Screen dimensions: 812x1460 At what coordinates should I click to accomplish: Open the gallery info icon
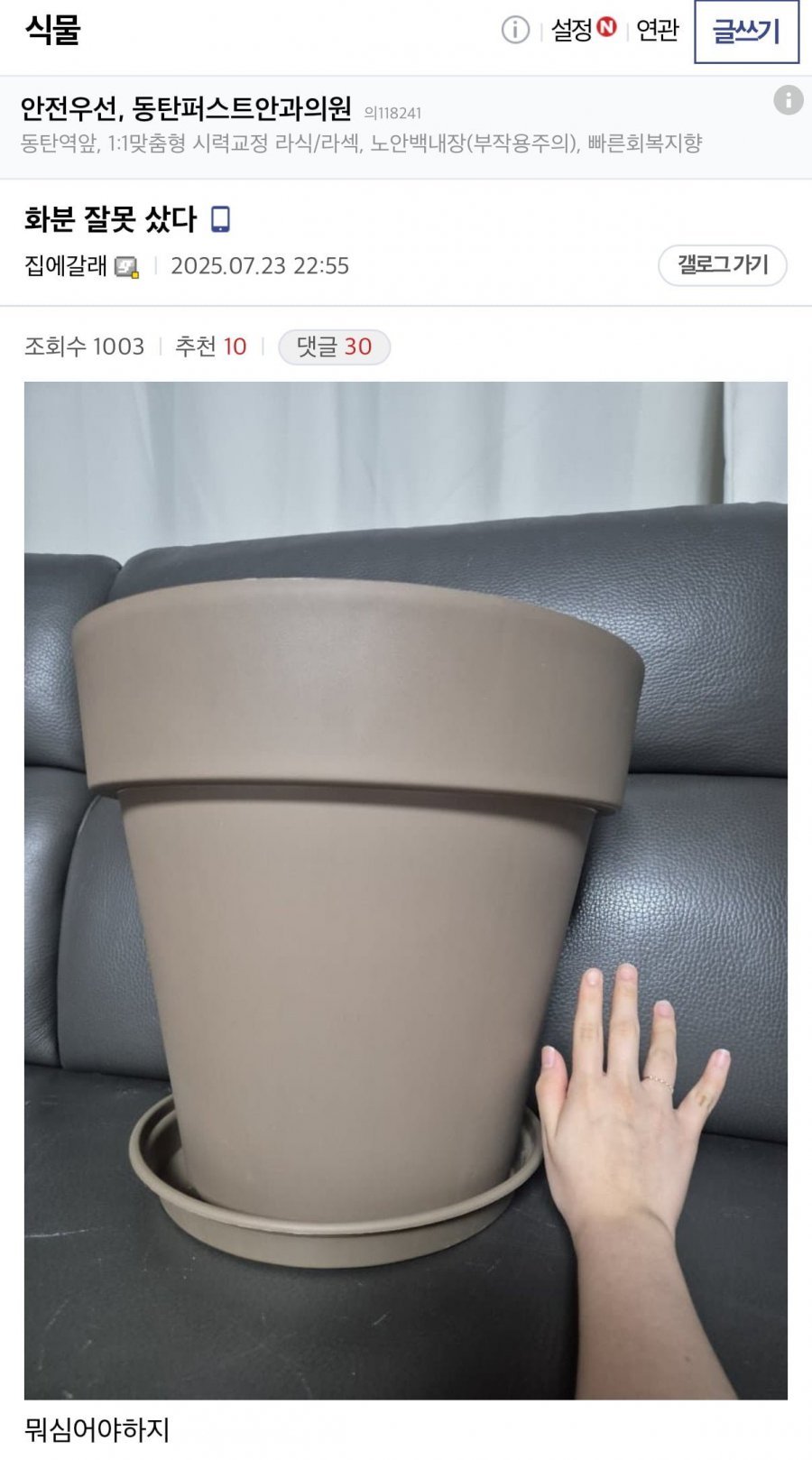(x=514, y=31)
